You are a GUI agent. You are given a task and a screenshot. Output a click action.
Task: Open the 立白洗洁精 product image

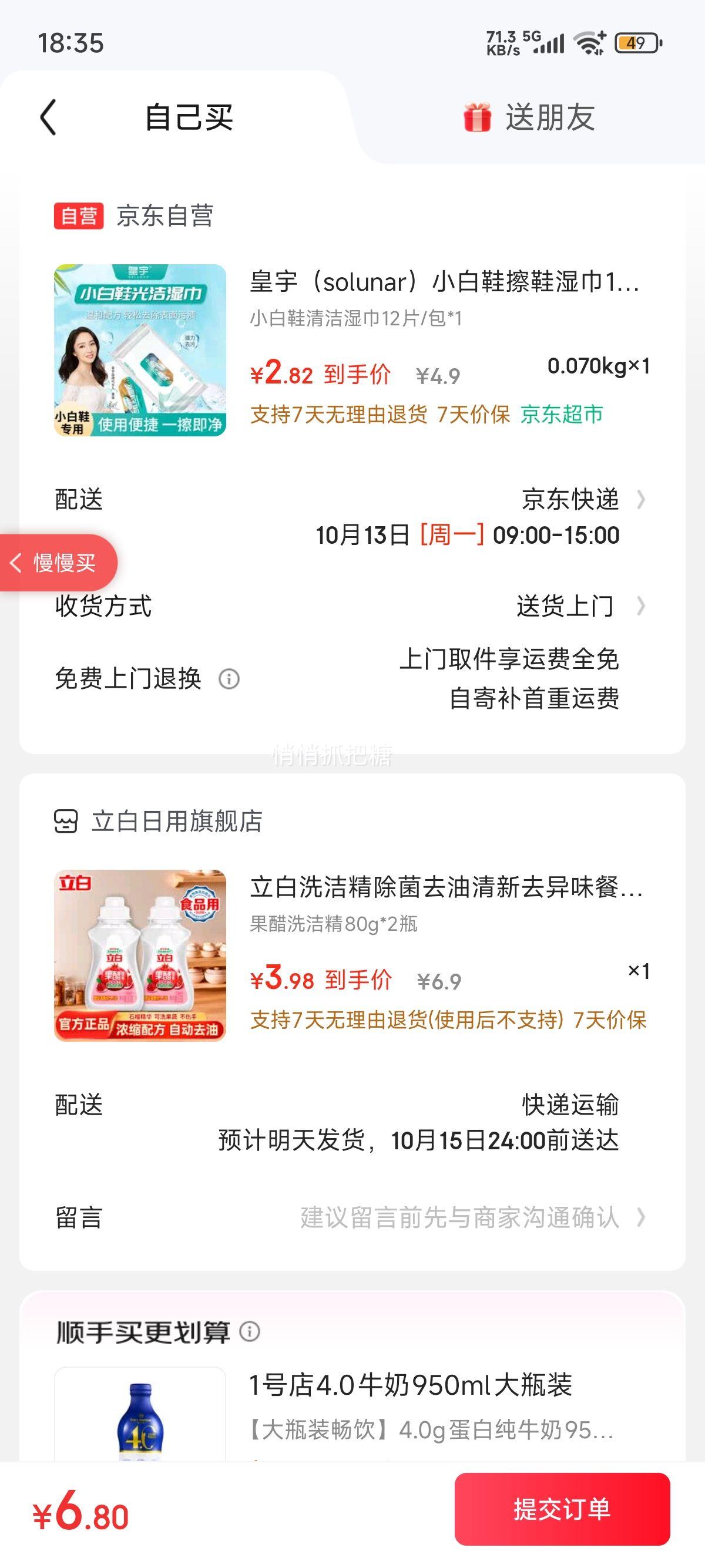pyautogui.click(x=140, y=955)
